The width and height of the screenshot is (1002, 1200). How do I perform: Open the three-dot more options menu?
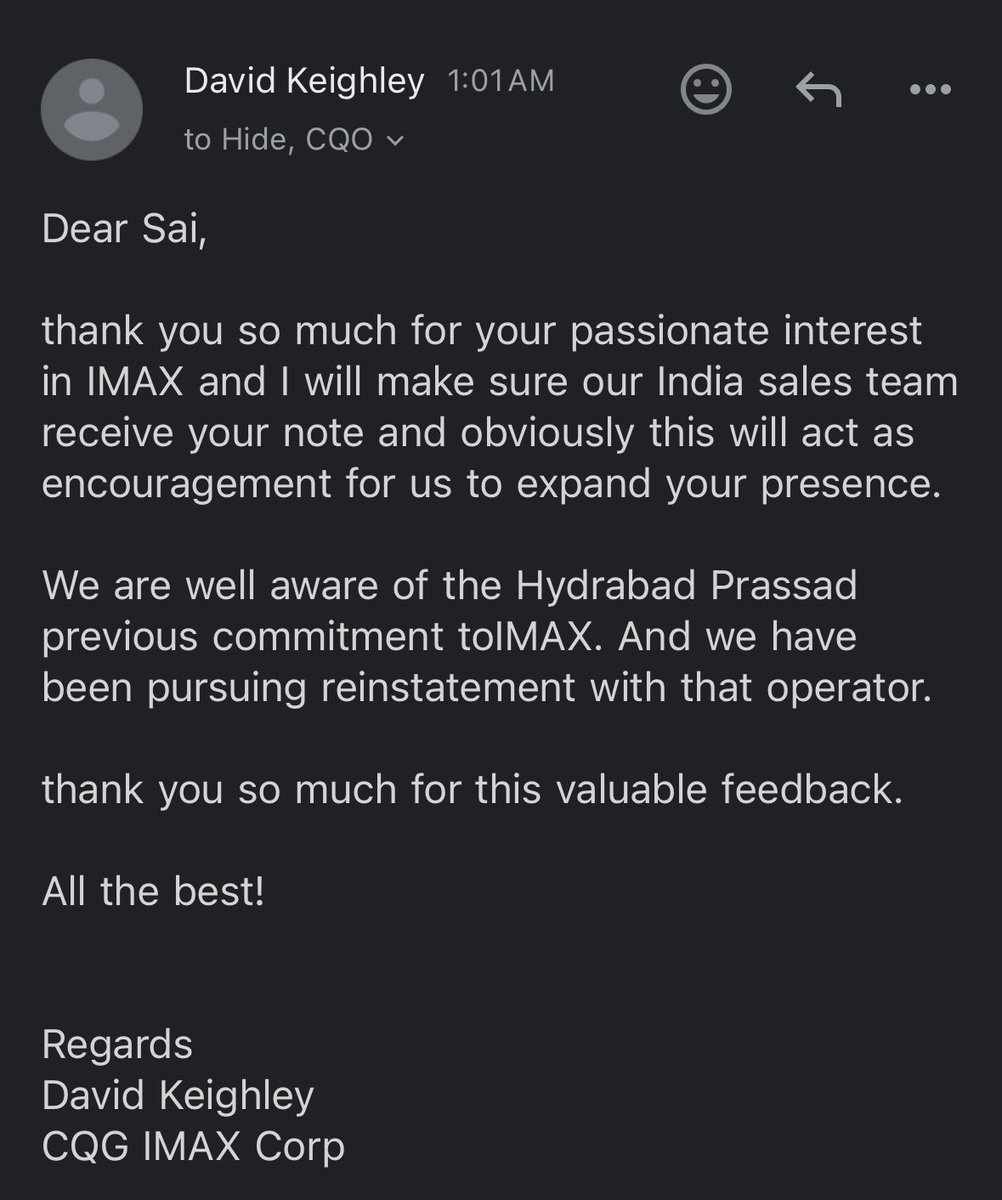coord(930,91)
